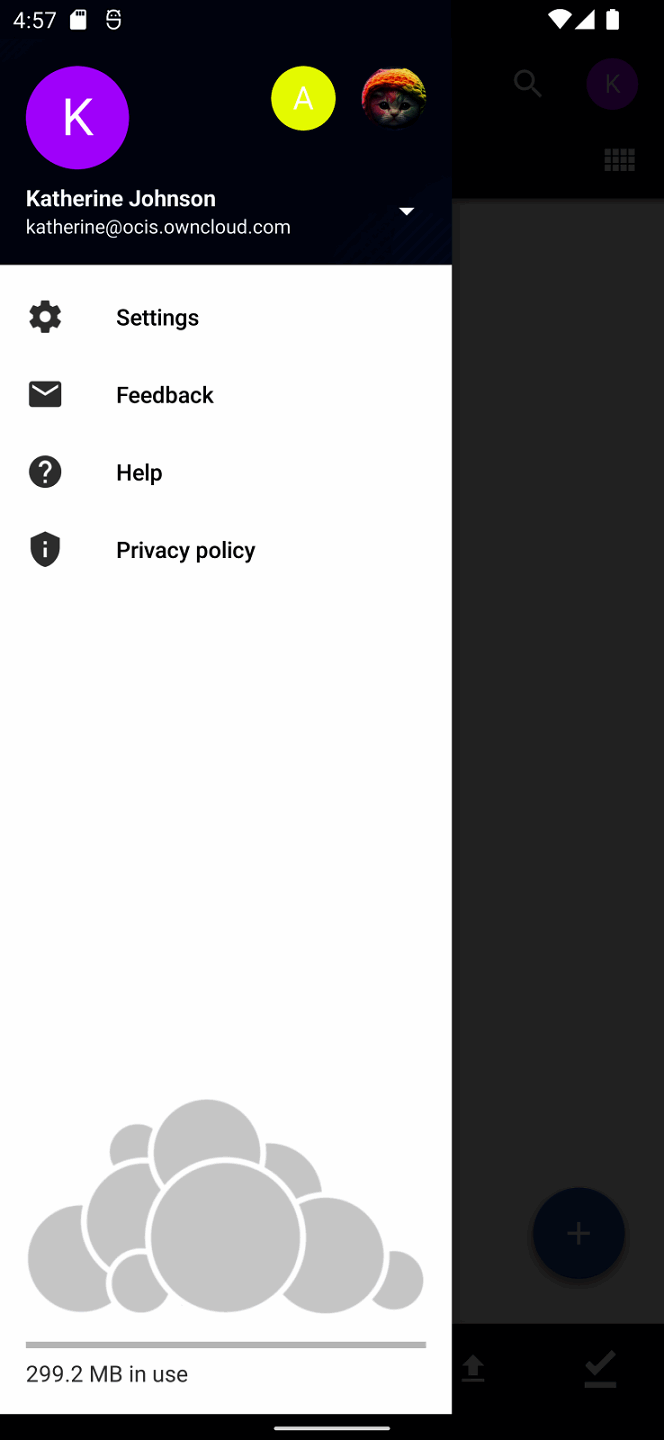Open Settings from the drawer
664x1440 pixels.
tap(157, 317)
